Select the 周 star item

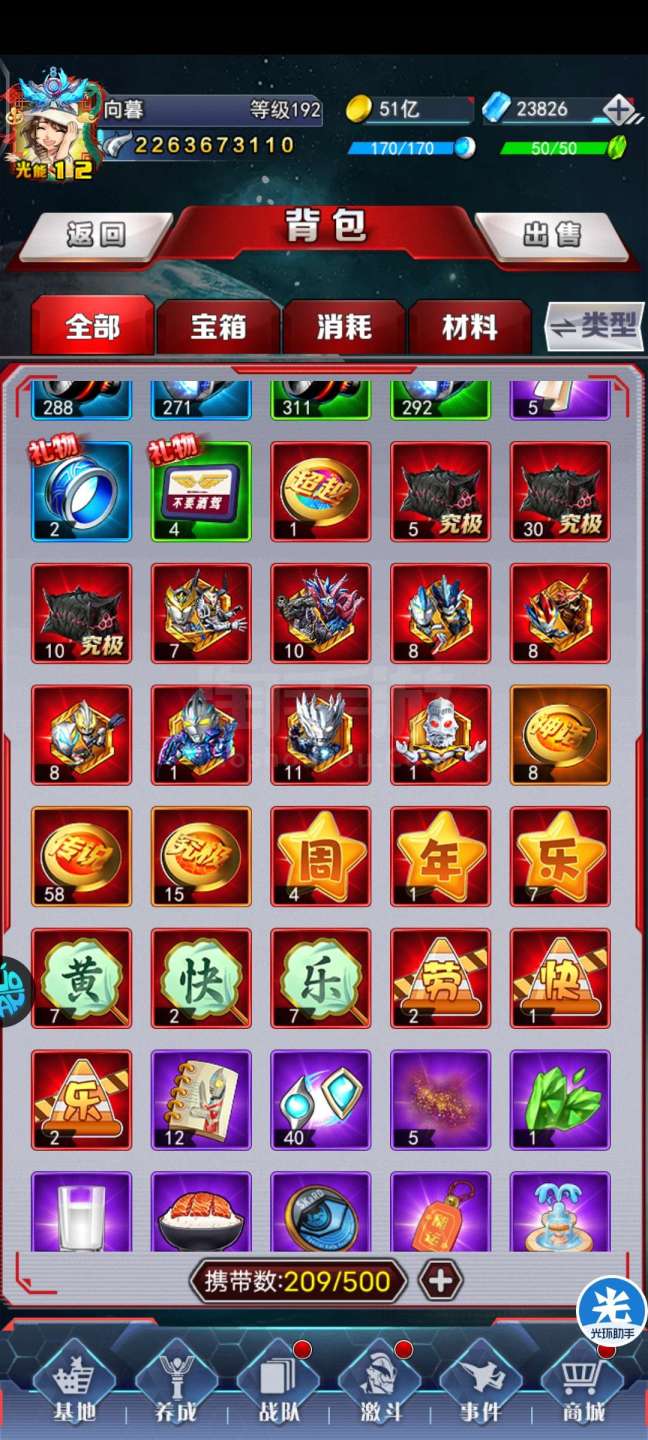click(x=320, y=857)
